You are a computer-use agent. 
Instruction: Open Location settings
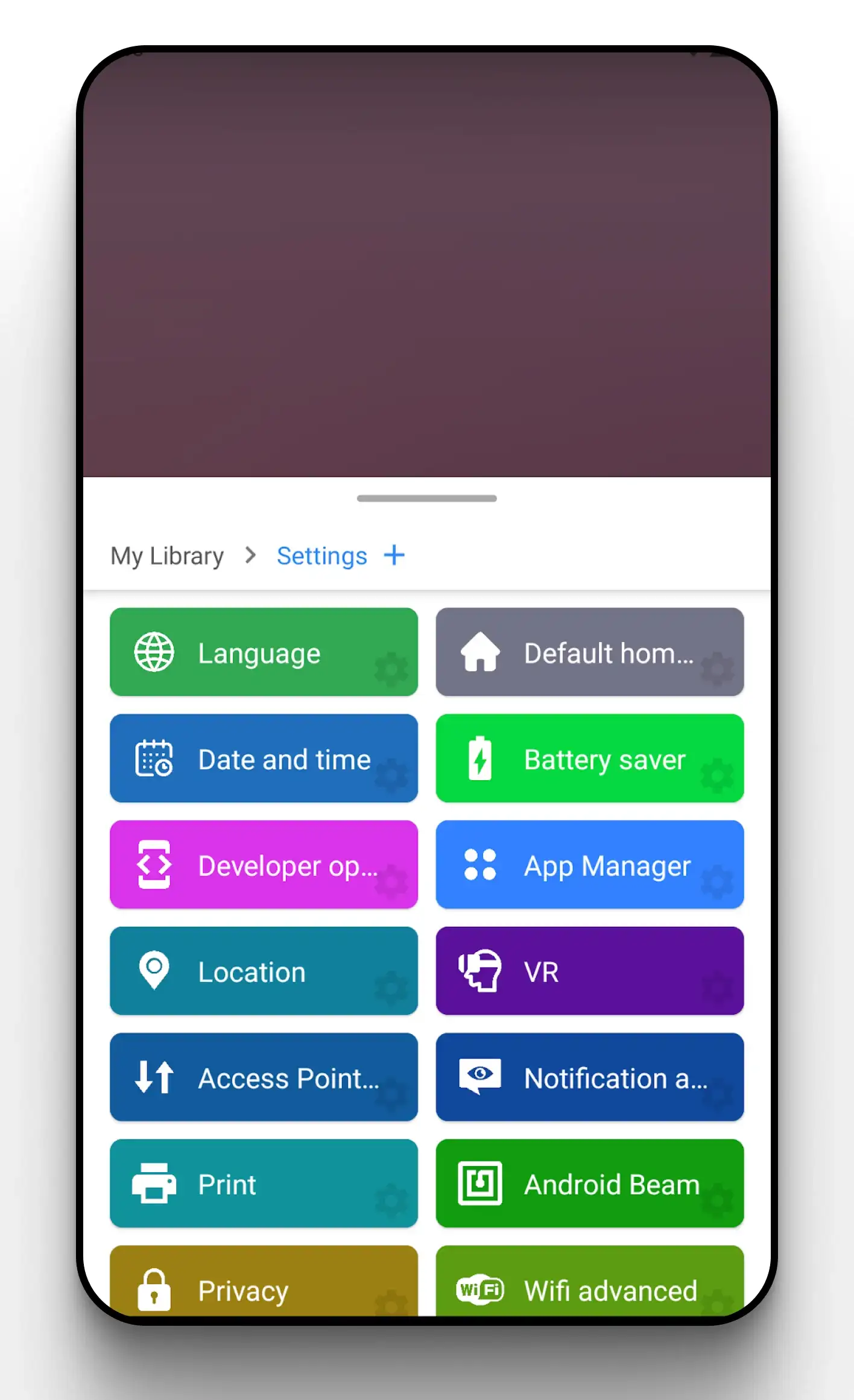[x=264, y=971]
